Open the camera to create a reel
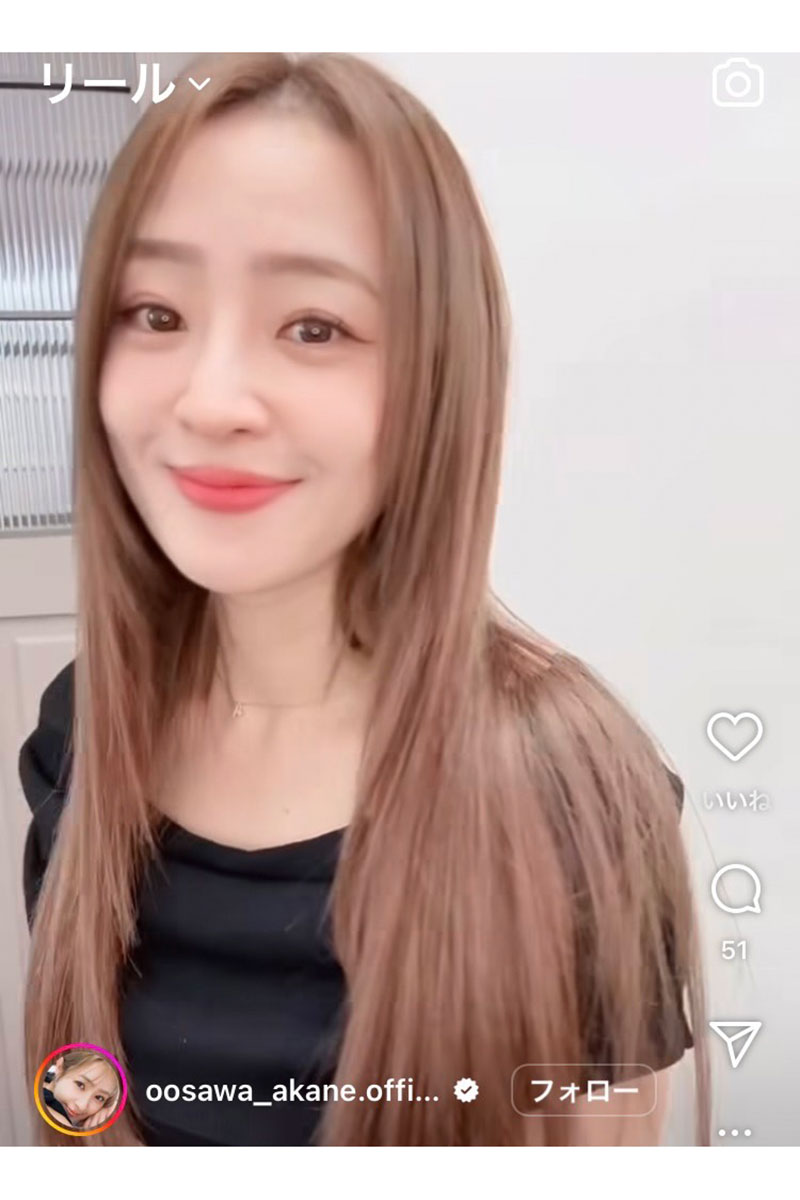 click(738, 84)
